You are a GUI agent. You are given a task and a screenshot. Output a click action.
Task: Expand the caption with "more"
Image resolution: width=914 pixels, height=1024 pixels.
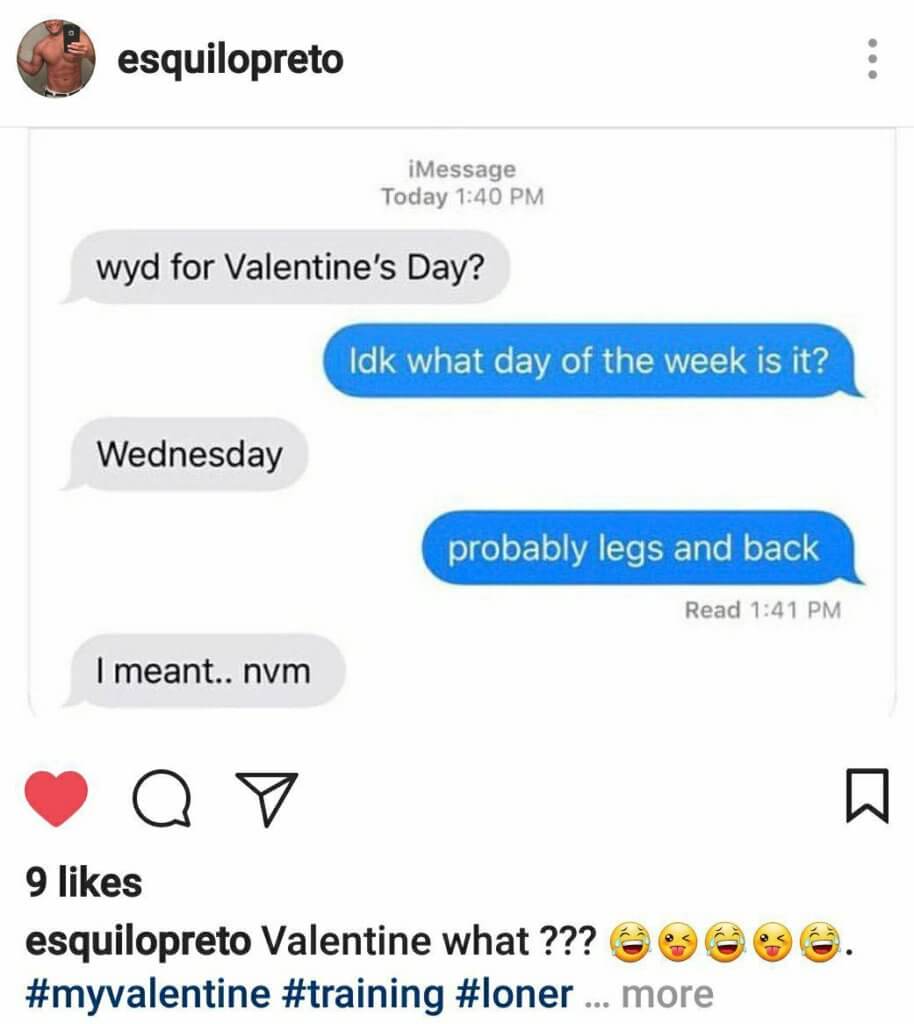click(667, 995)
